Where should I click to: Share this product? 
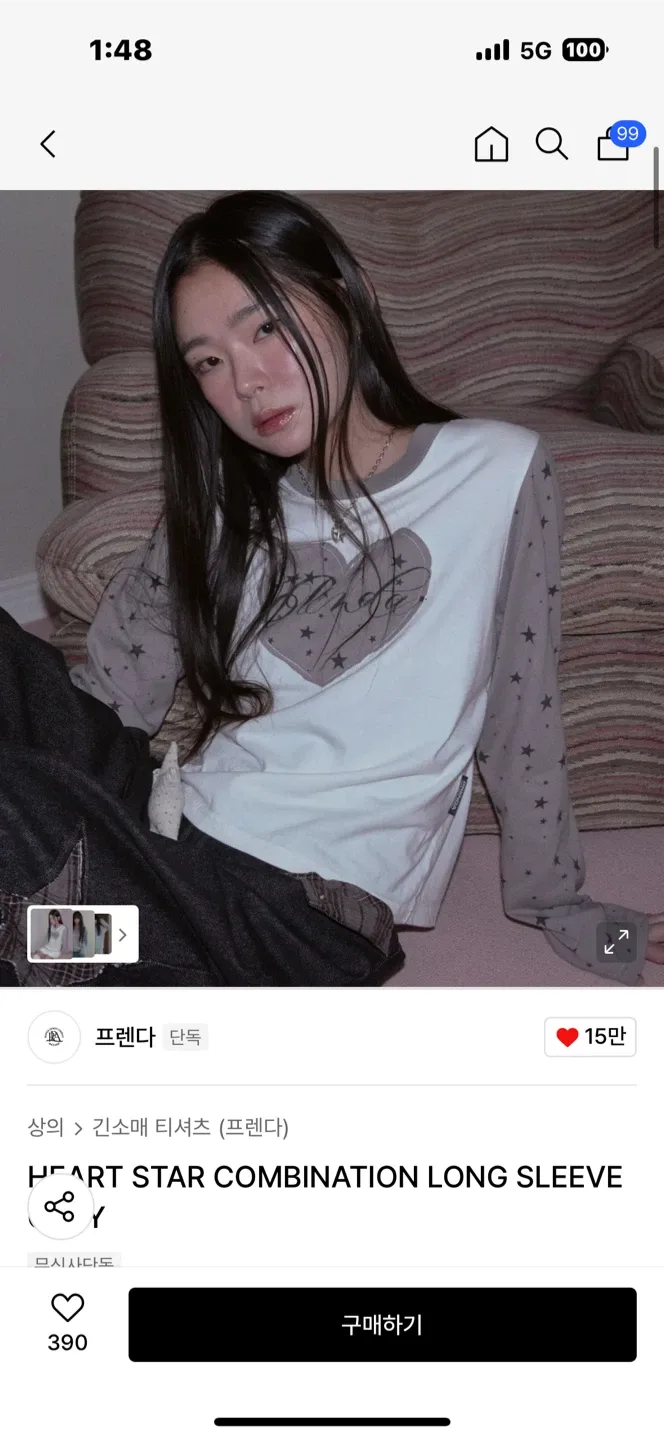point(60,1207)
